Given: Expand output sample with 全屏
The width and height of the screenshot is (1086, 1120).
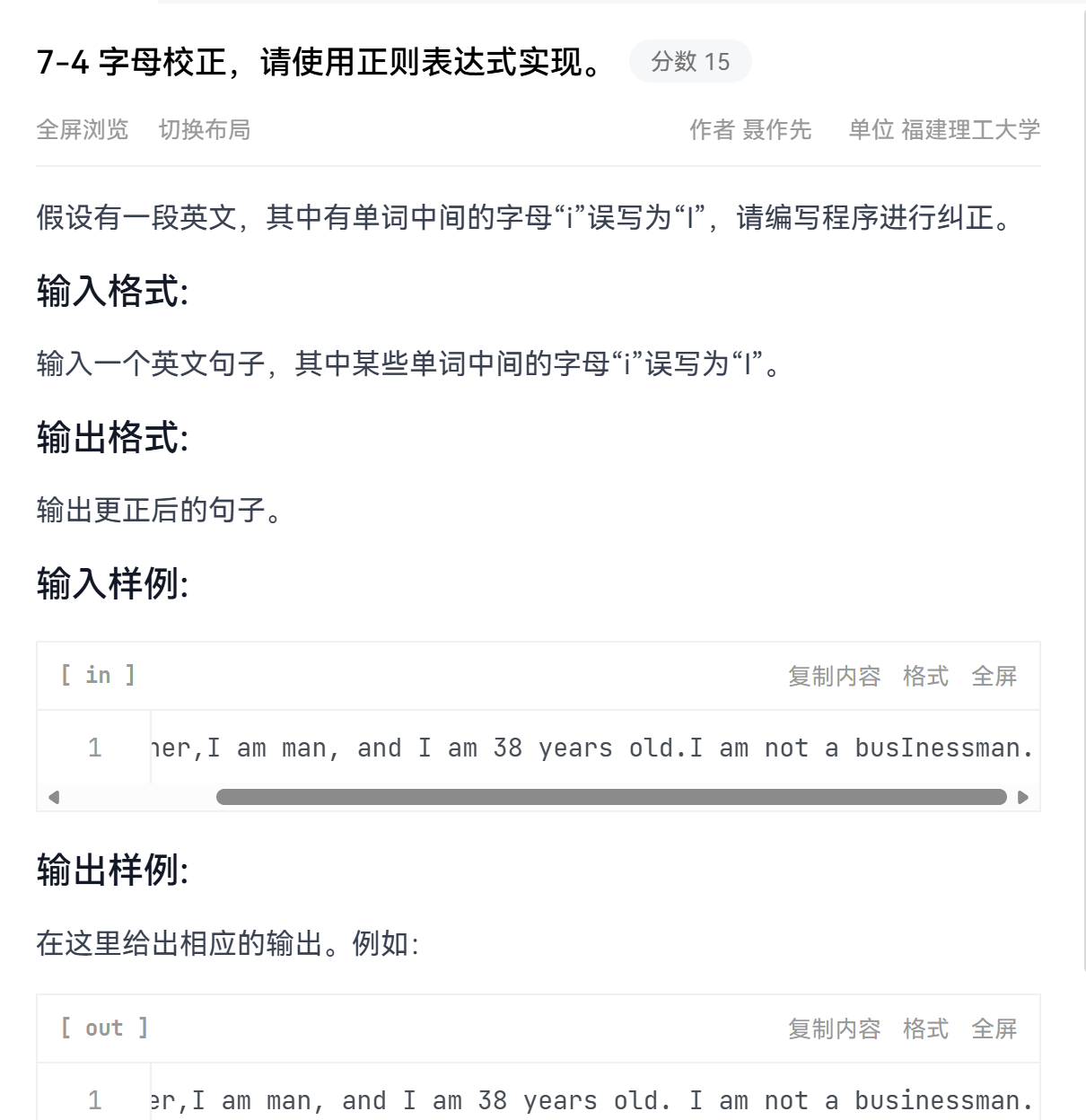Looking at the screenshot, I should pos(994,1028).
